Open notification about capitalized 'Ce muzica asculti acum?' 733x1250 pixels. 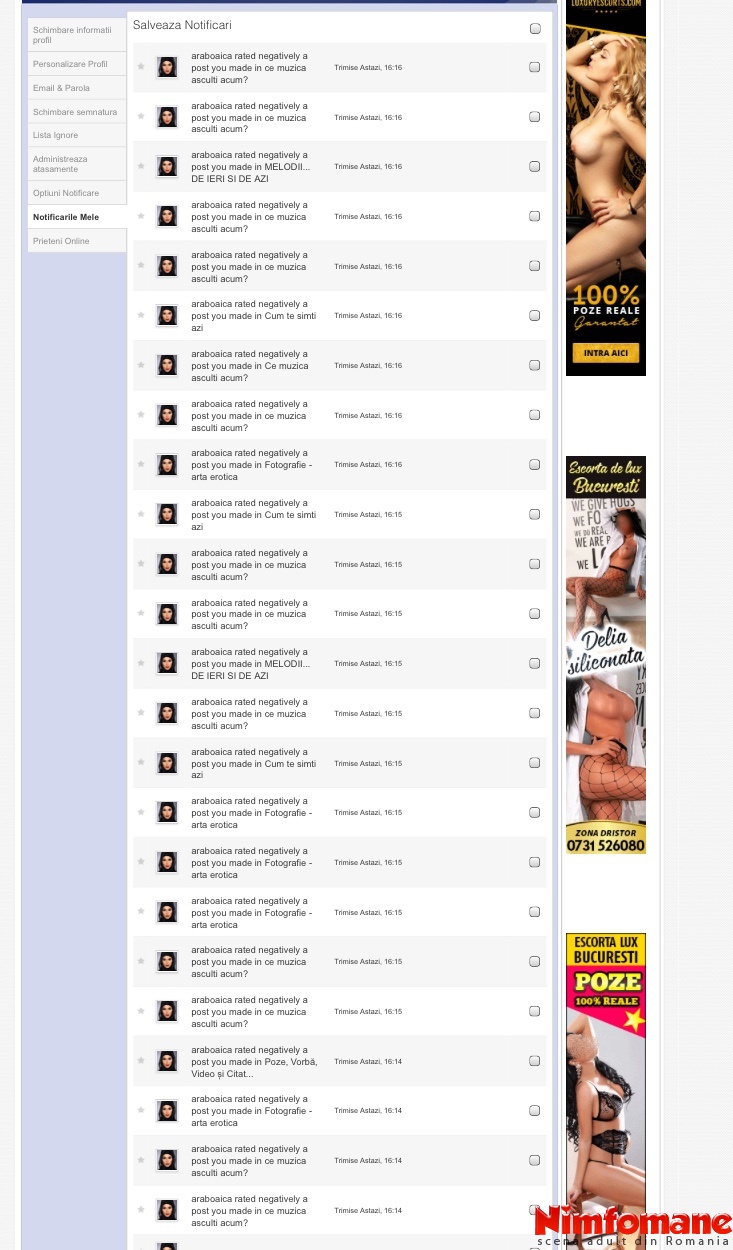250,366
